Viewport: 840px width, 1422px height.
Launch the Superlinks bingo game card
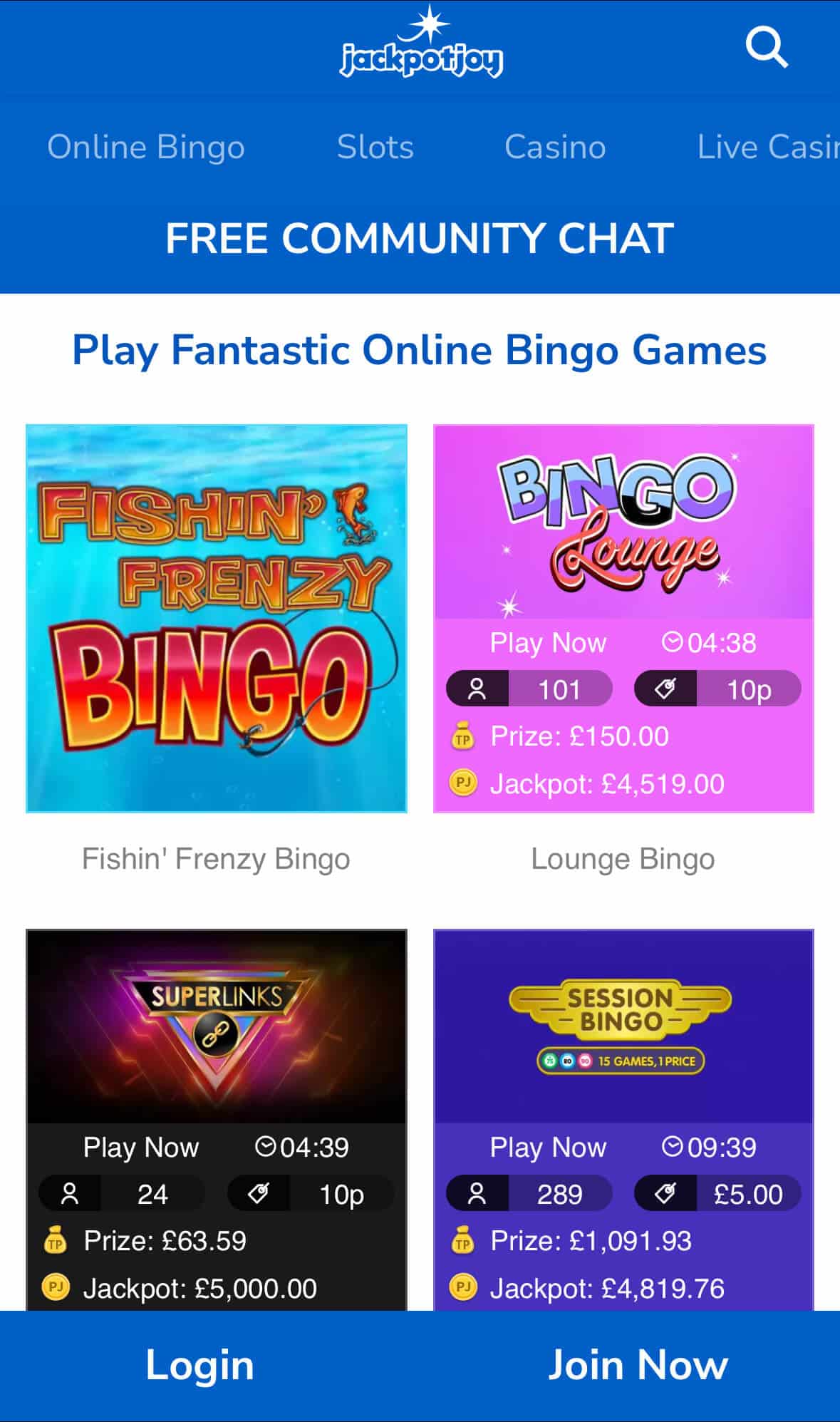pyautogui.click(x=217, y=1120)
